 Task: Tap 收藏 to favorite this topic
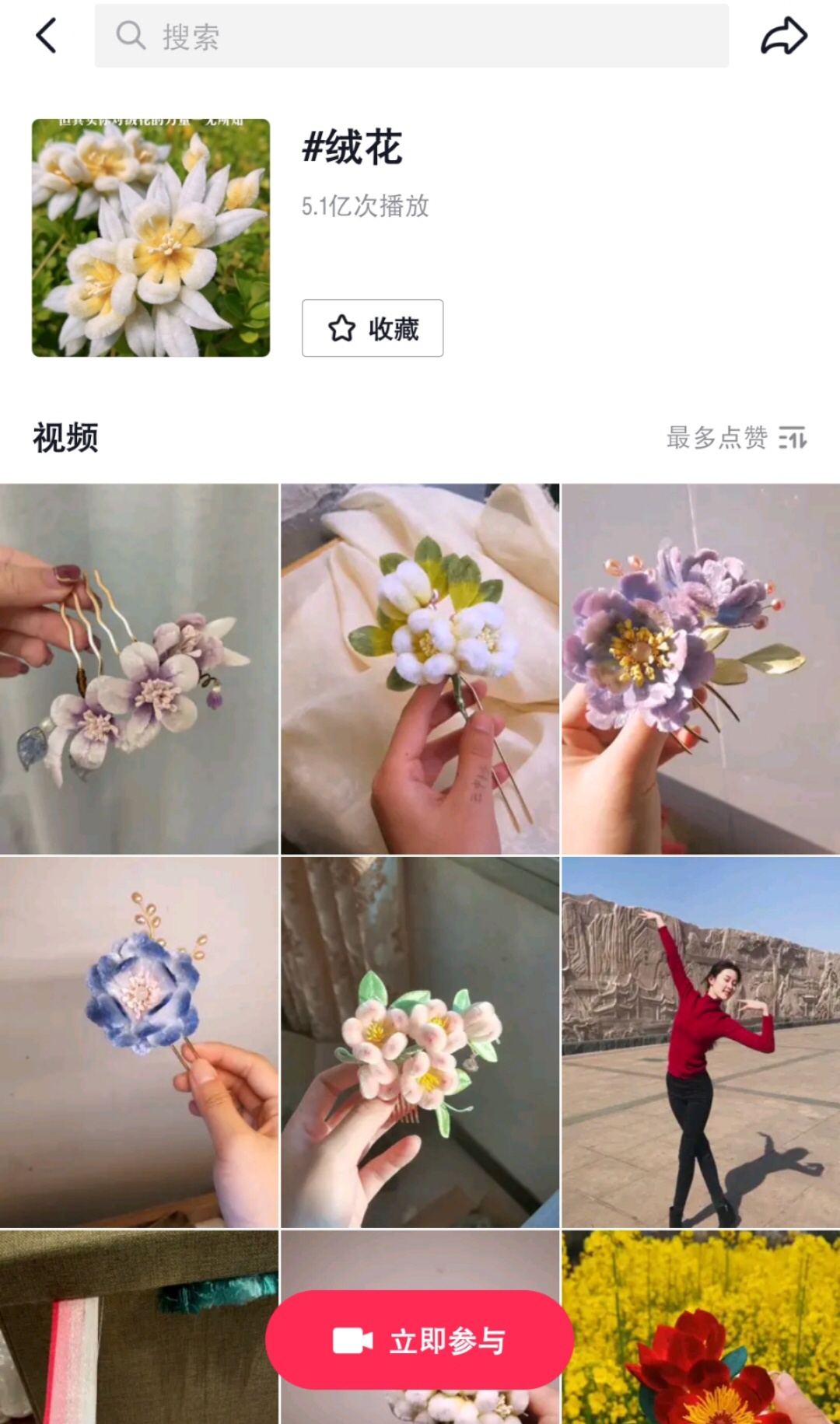(x=373, y=328)
